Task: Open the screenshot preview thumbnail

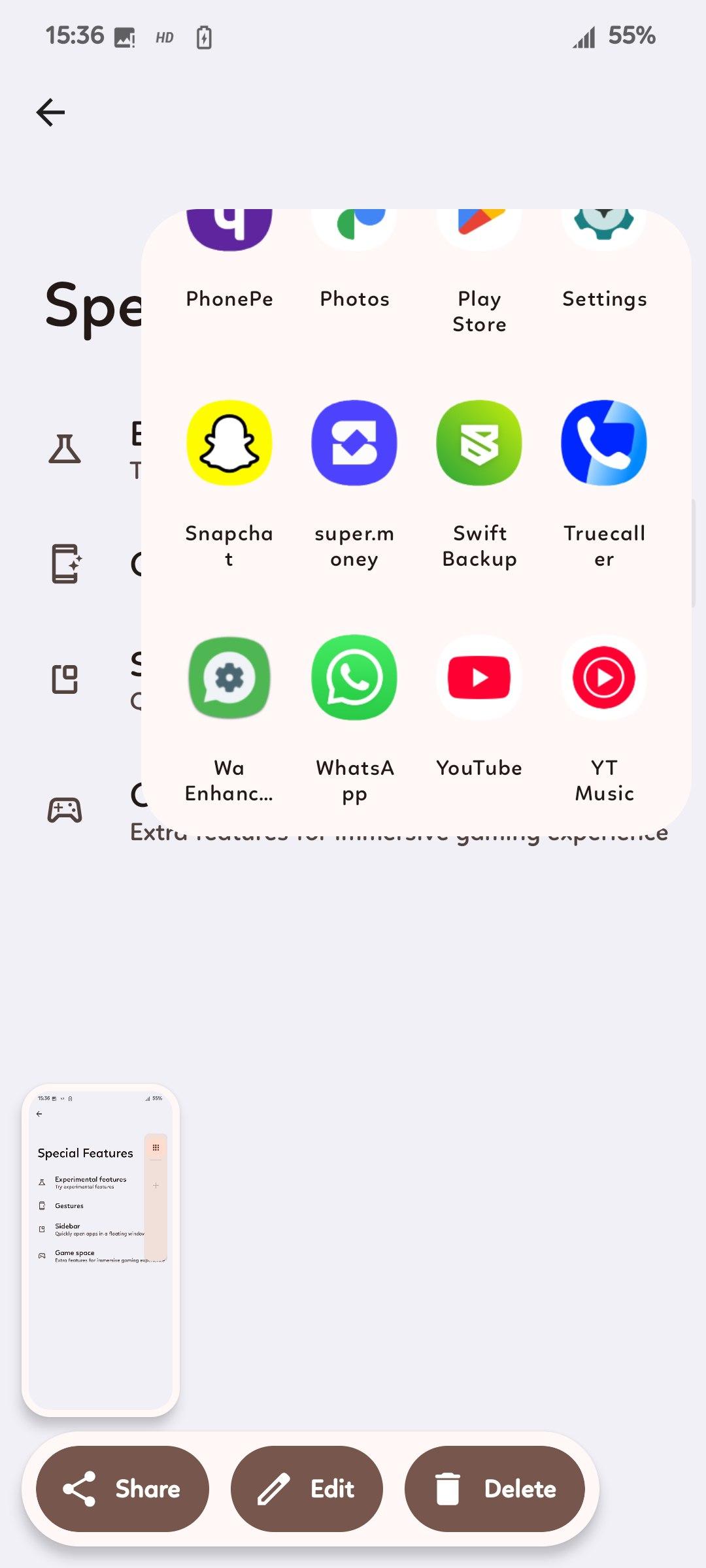Action: click(101, 1250)
